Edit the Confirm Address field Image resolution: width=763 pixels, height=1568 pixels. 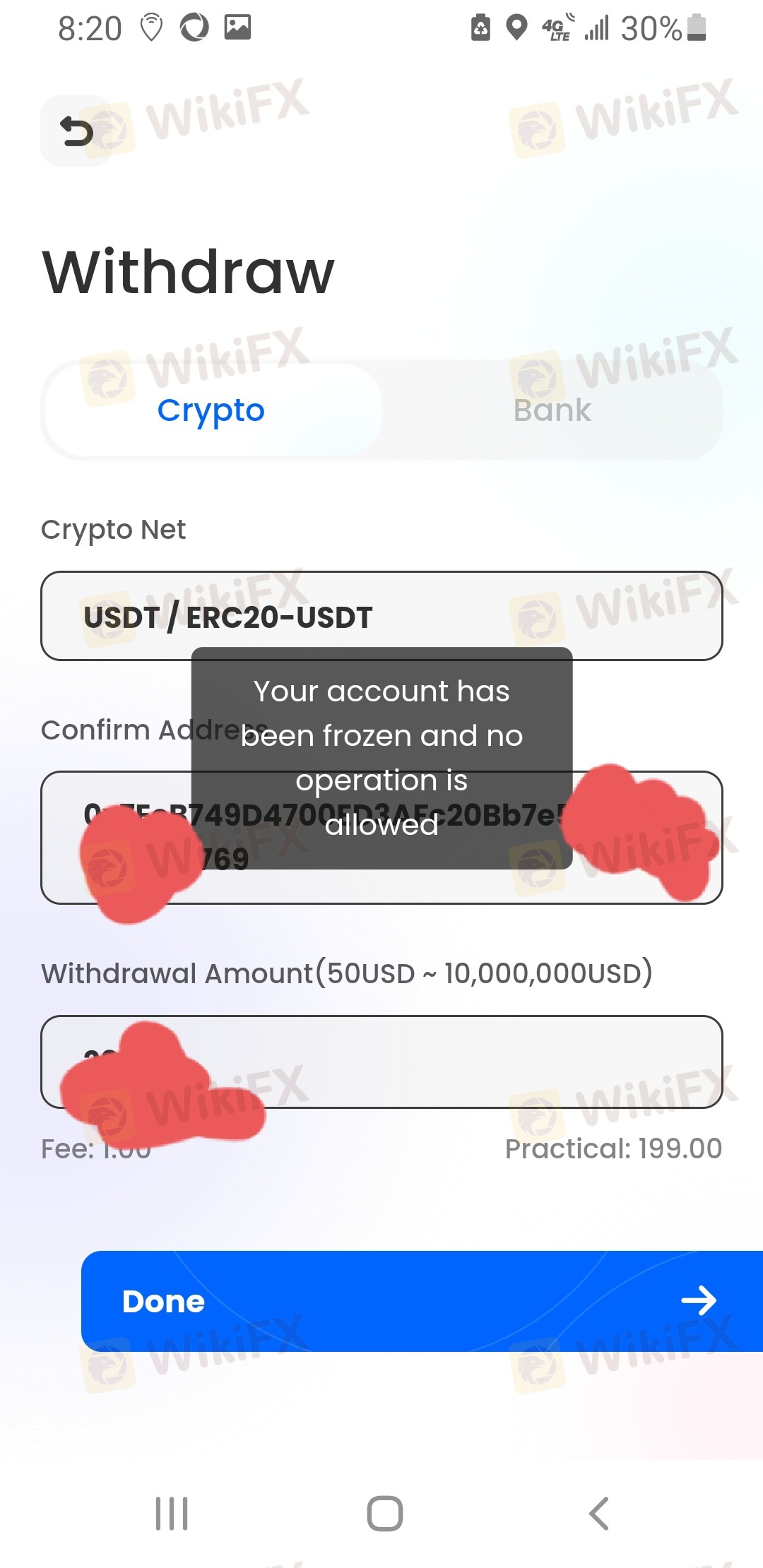click(x=381, y=838)
